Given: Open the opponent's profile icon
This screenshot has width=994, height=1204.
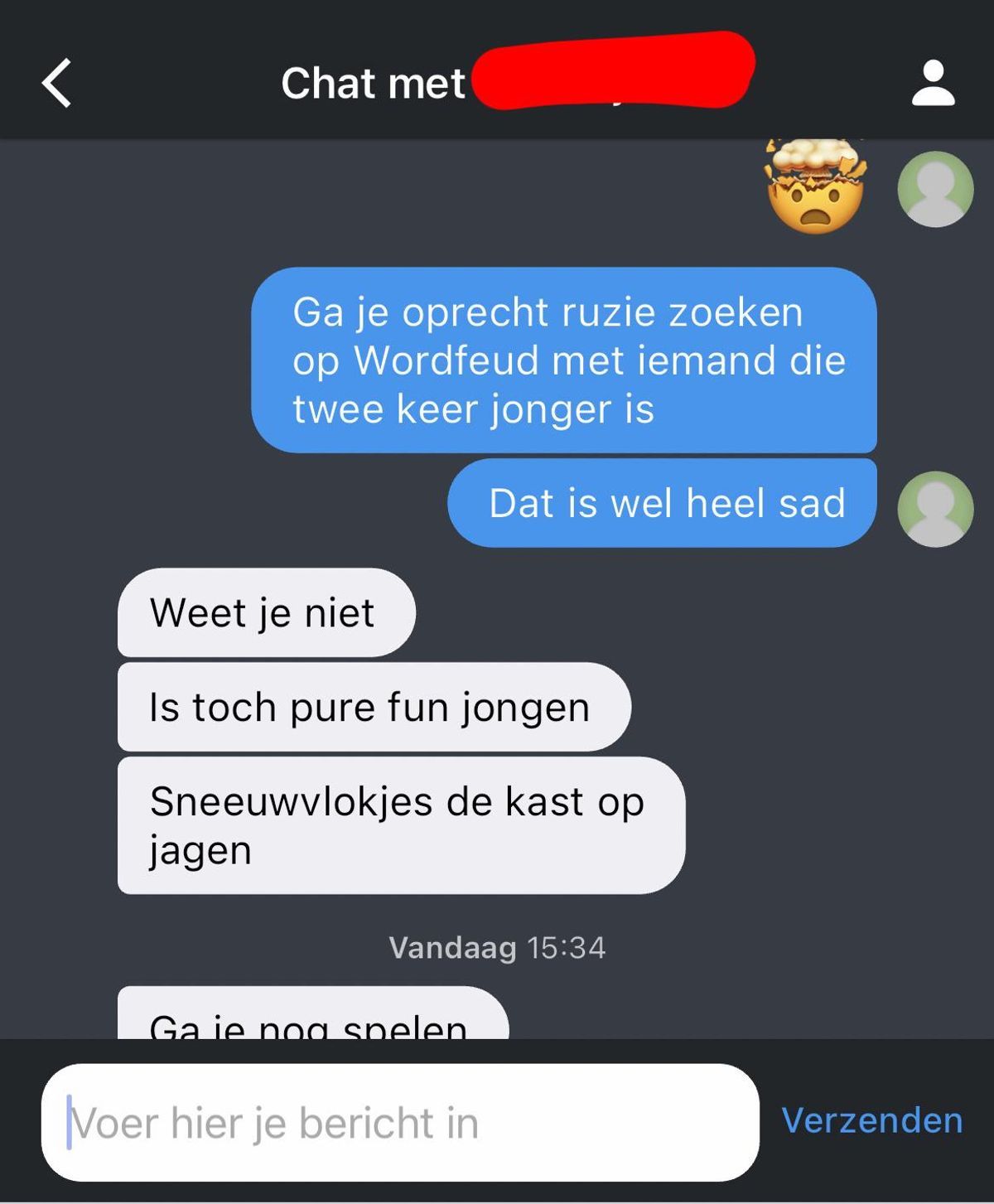Looking at the screenshot, I should [933, 83].
